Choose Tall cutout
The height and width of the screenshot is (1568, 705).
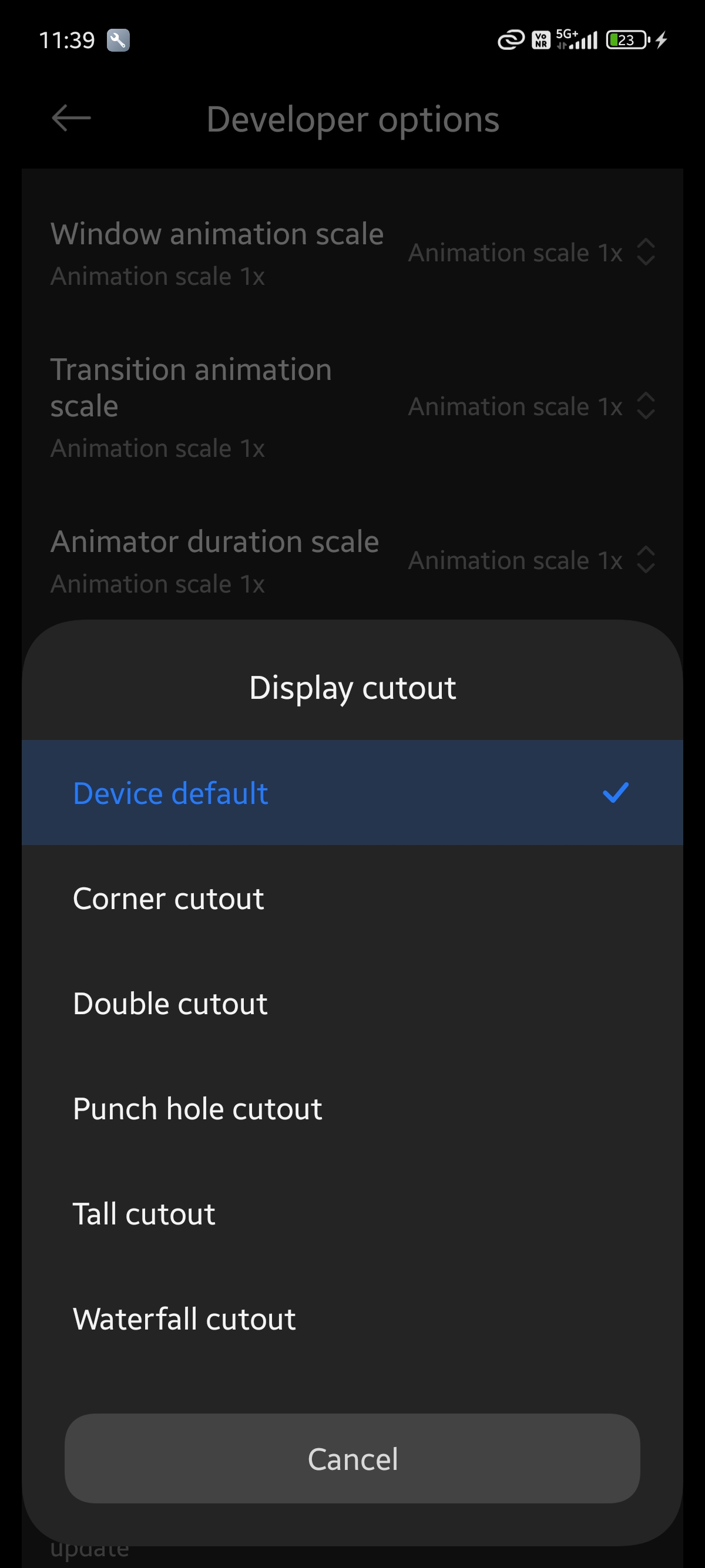[352, 1214]
